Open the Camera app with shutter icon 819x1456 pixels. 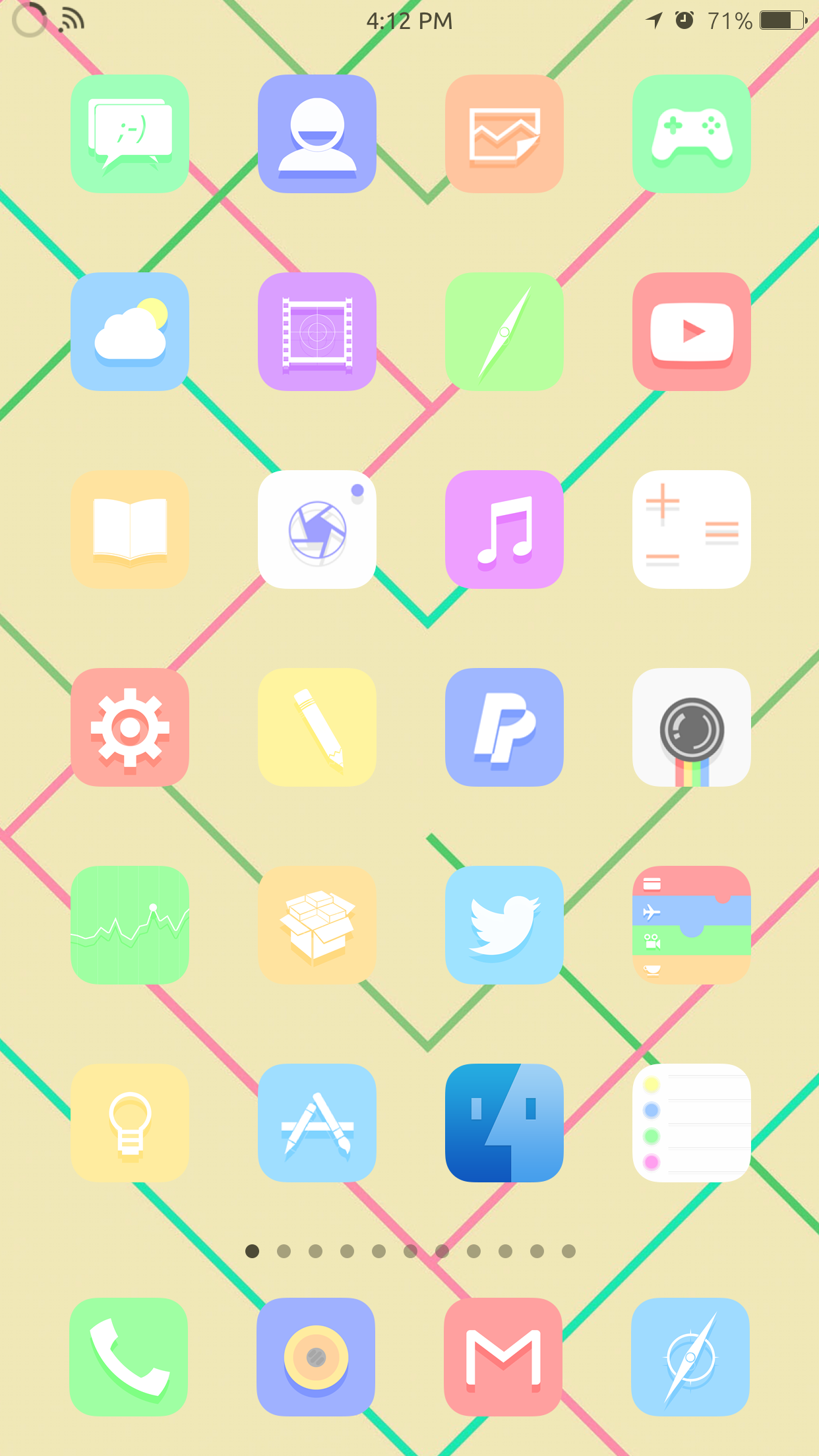317,530
